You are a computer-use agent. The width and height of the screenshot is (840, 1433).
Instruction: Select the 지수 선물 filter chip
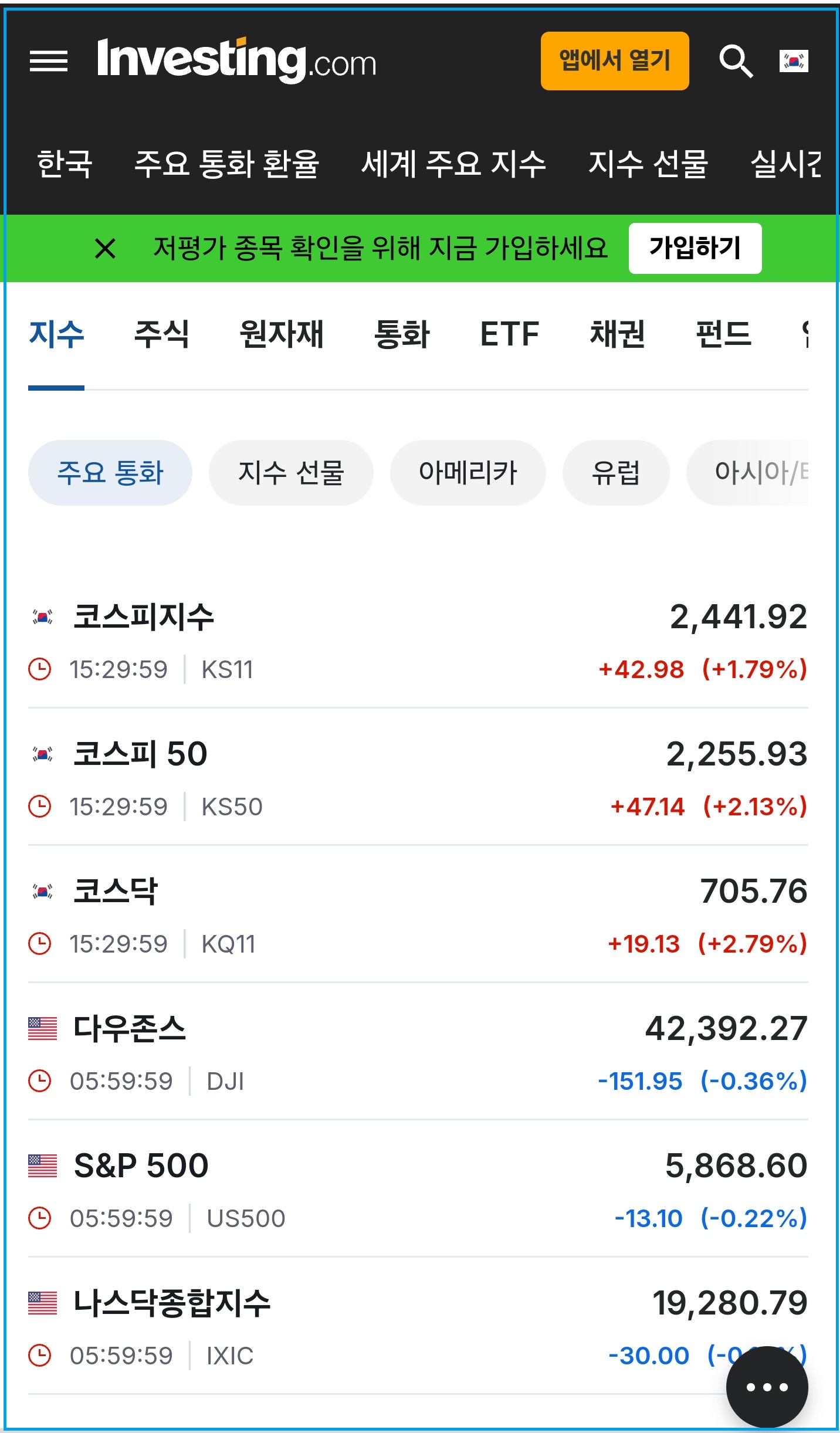click(292, 472)
